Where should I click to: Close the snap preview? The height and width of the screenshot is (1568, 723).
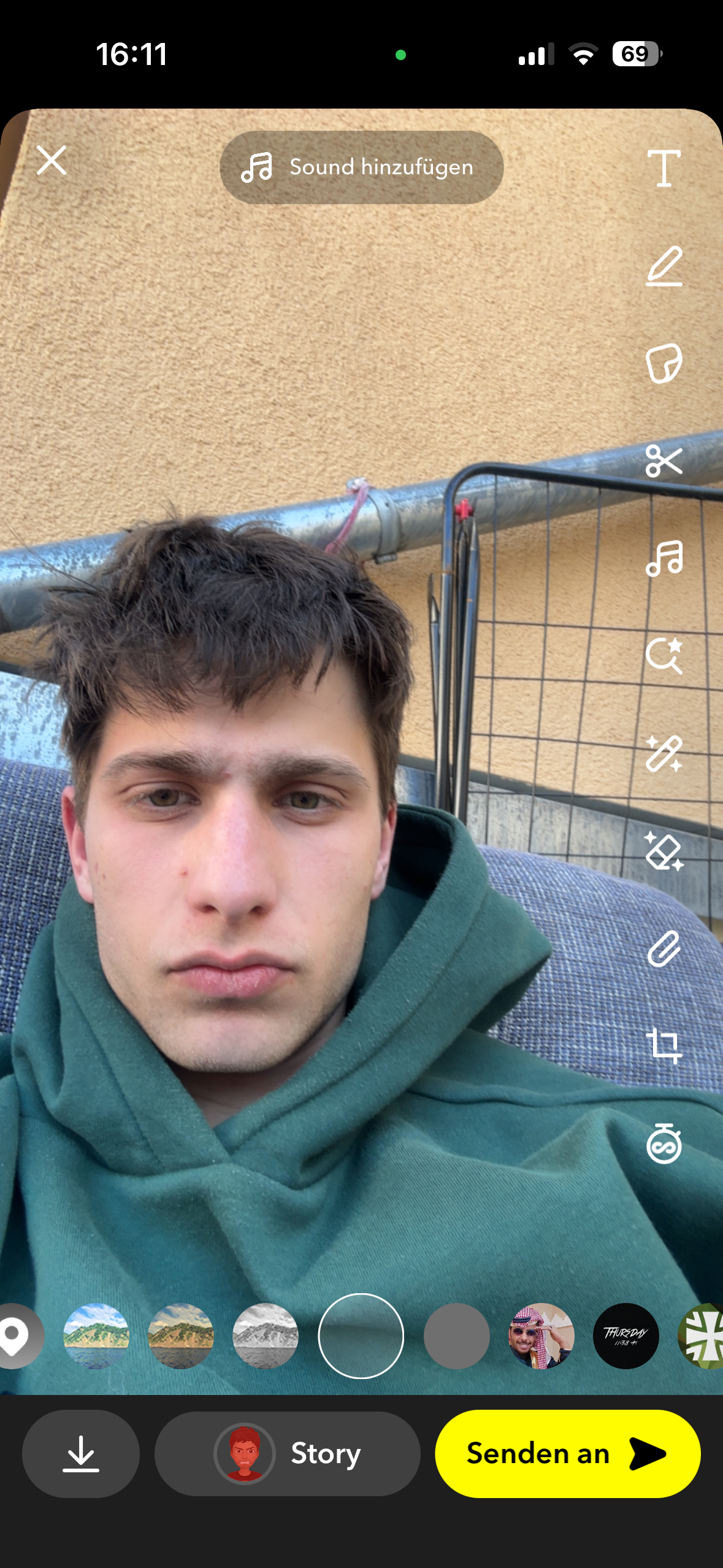[52, 161]
